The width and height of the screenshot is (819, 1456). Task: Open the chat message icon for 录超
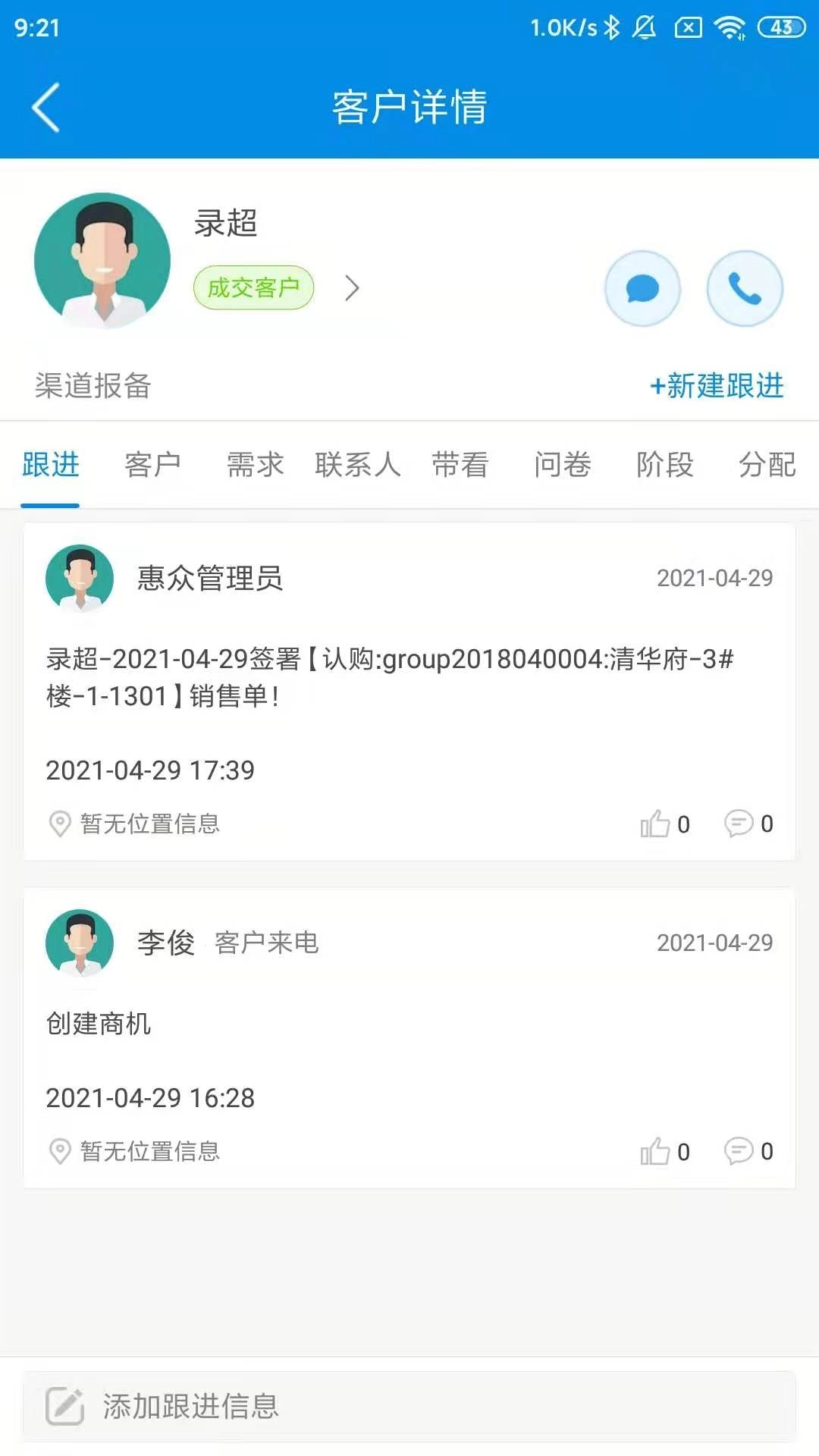[643, 289]
